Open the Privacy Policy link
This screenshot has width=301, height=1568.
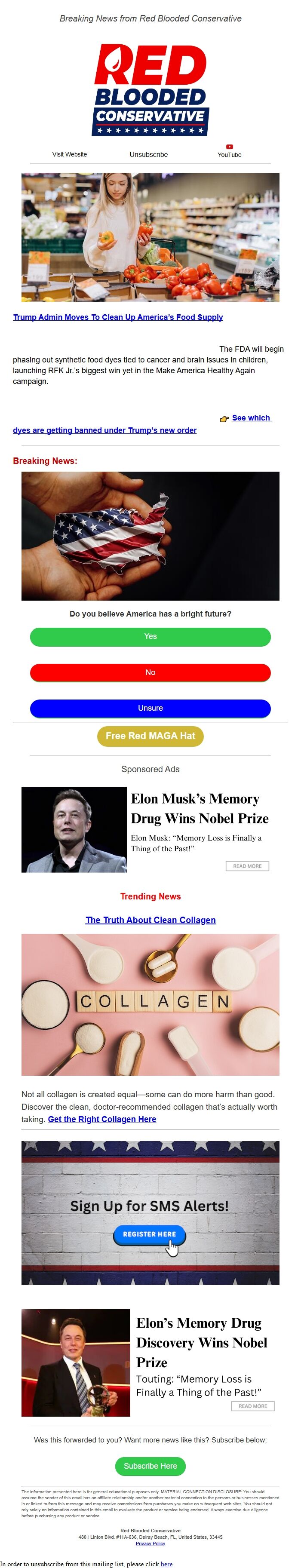(x=150, y=1543)
